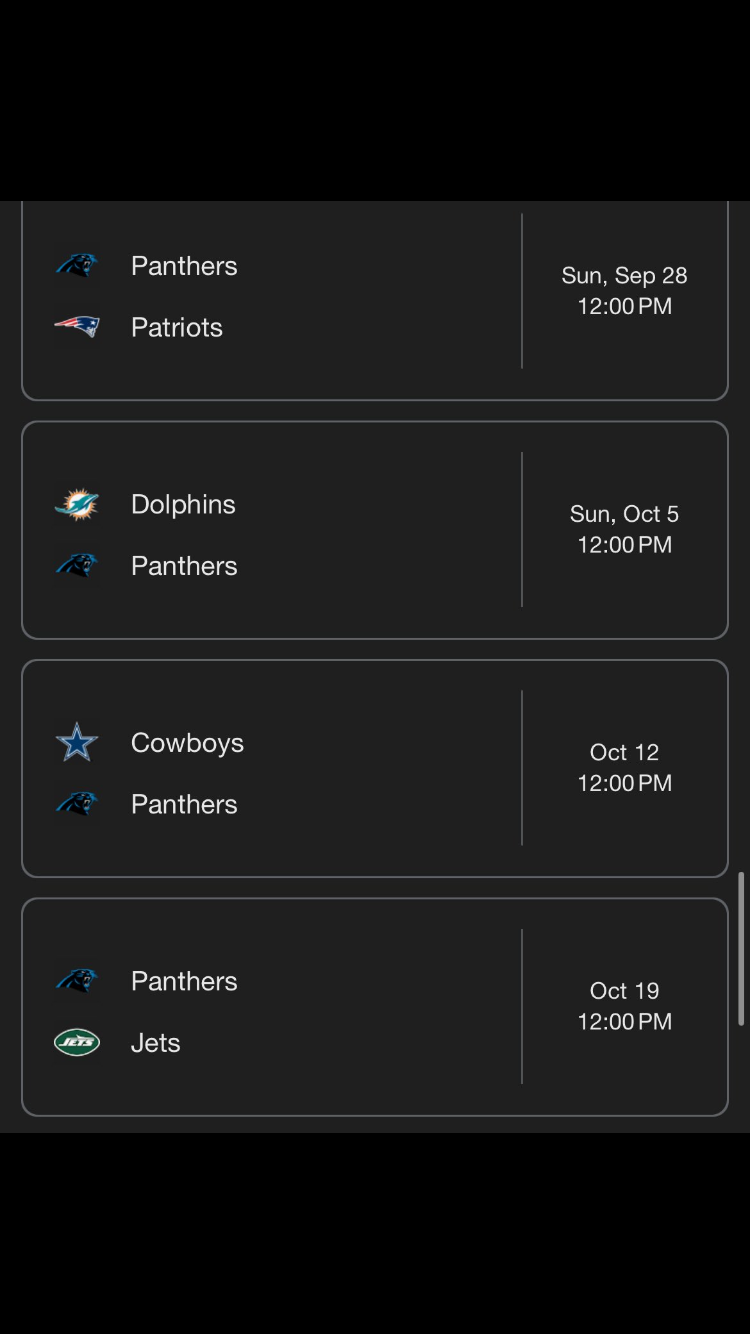Viewport: 750px width, 1334px height.
Task: Open the Dolphins vs Panthers game card
Action: click(375, 530)
